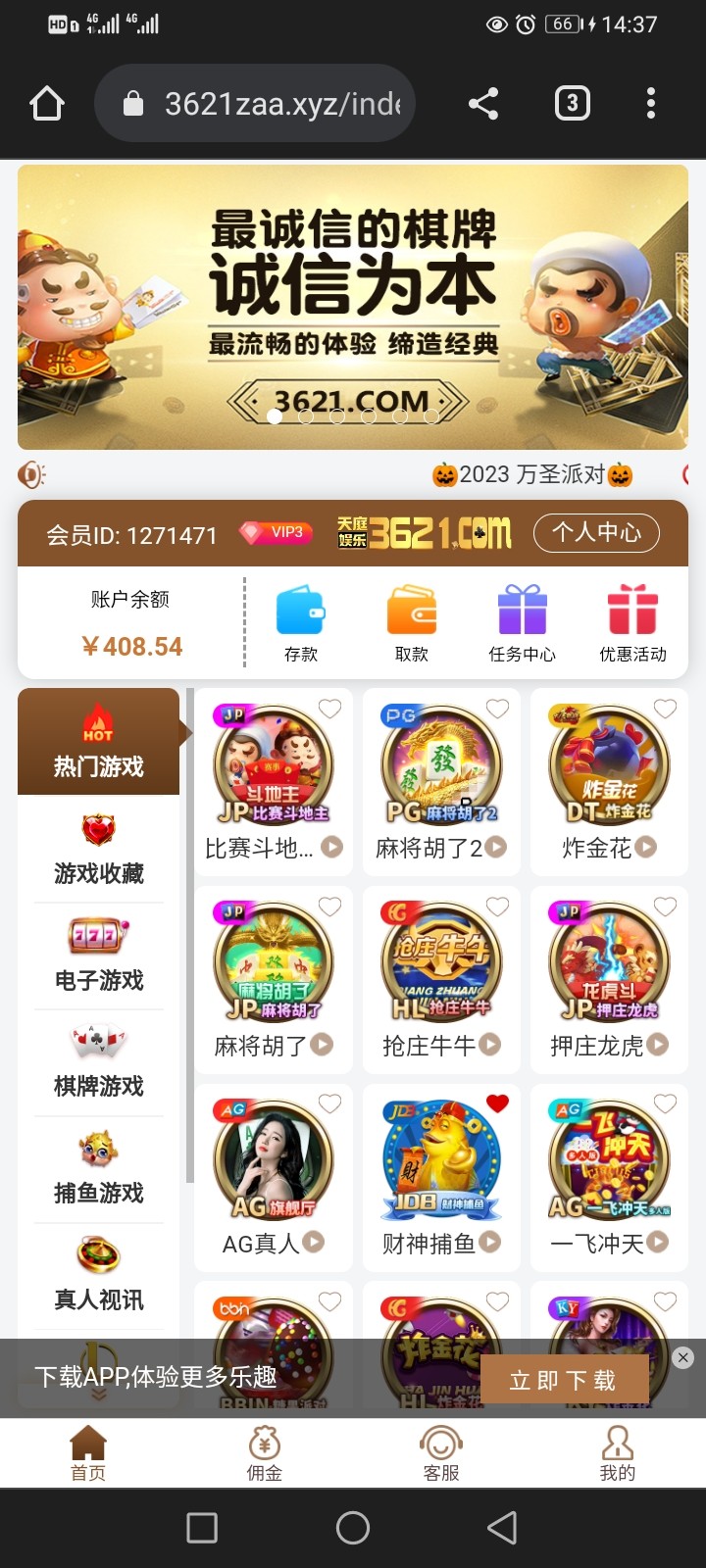Open the browser overflow menu
Screen dimensions: 706x1568
tap(650, 102)
